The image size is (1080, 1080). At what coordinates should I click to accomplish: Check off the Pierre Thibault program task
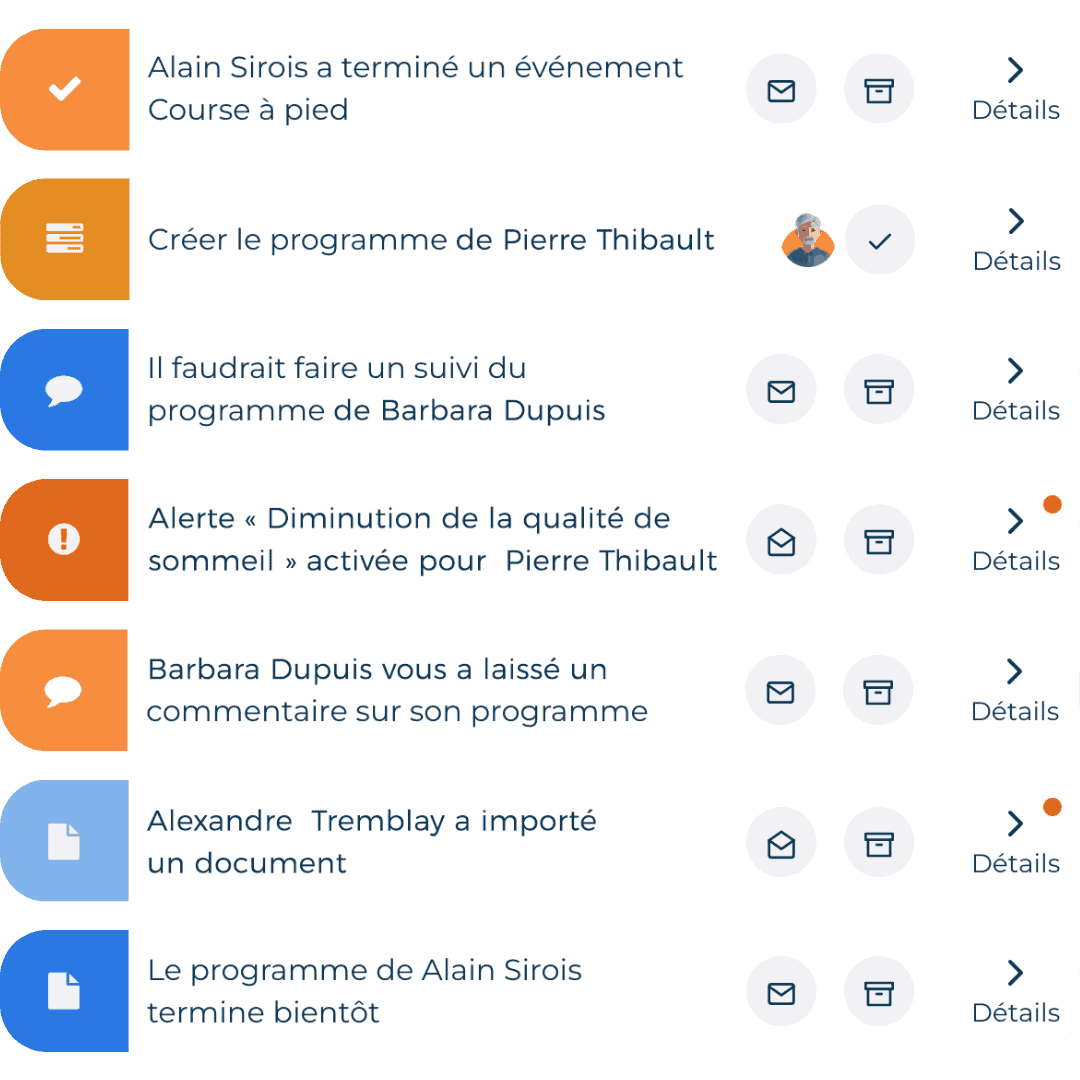coord(879,241)
